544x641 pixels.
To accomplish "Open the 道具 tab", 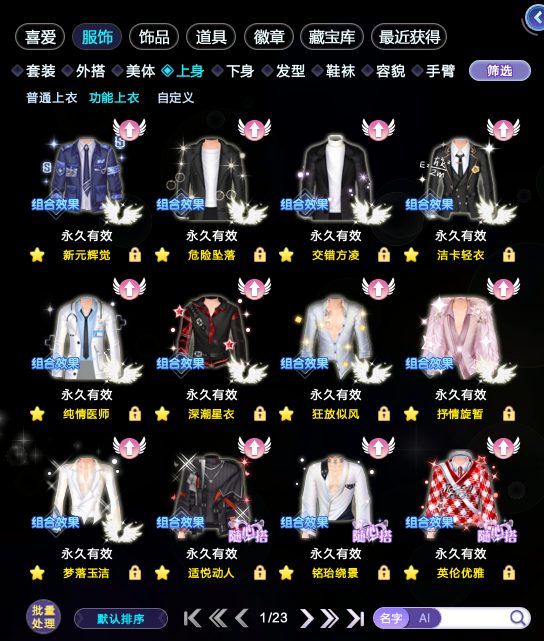I will pyautogui.click(x=211, y=37).
